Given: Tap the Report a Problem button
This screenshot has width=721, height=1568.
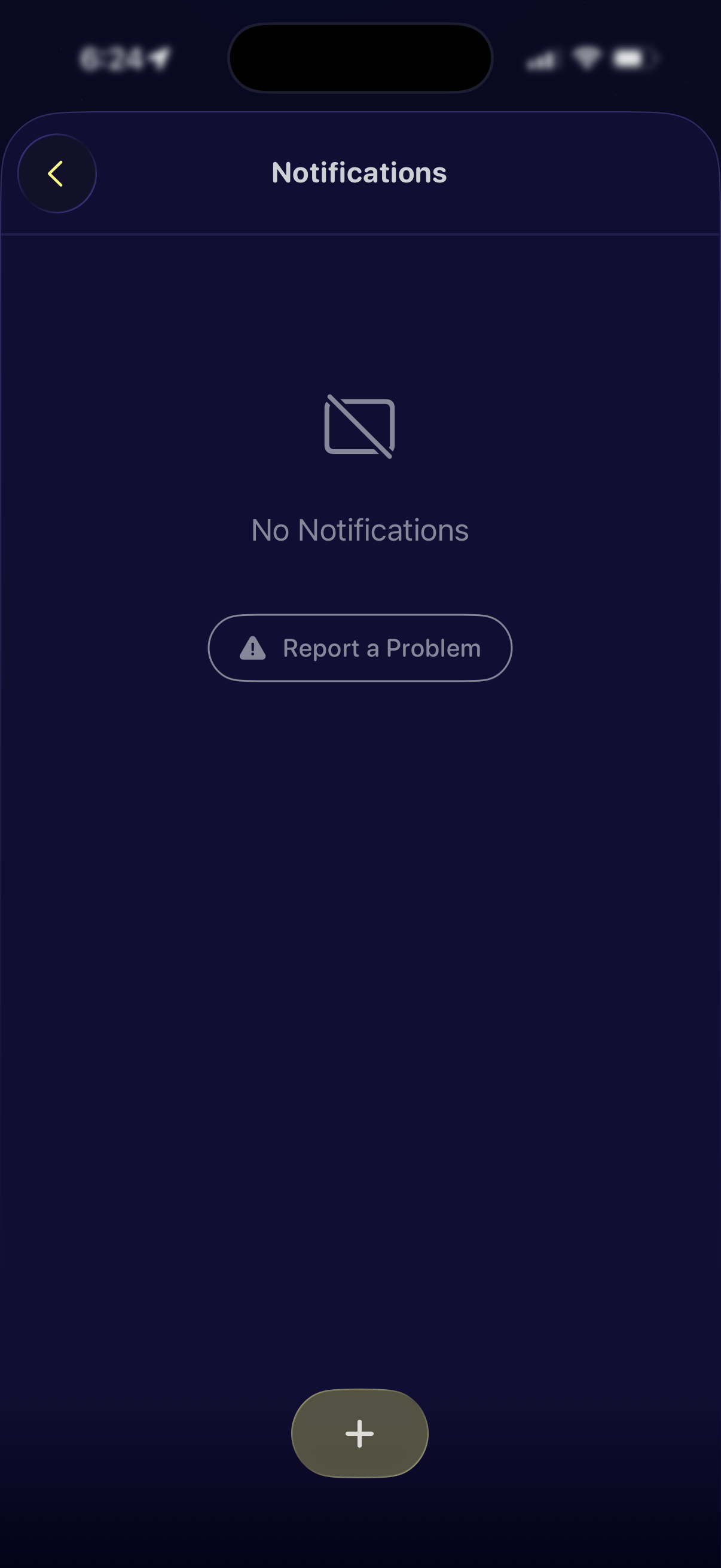Looking at the screenshot, I should click(359, 648).
